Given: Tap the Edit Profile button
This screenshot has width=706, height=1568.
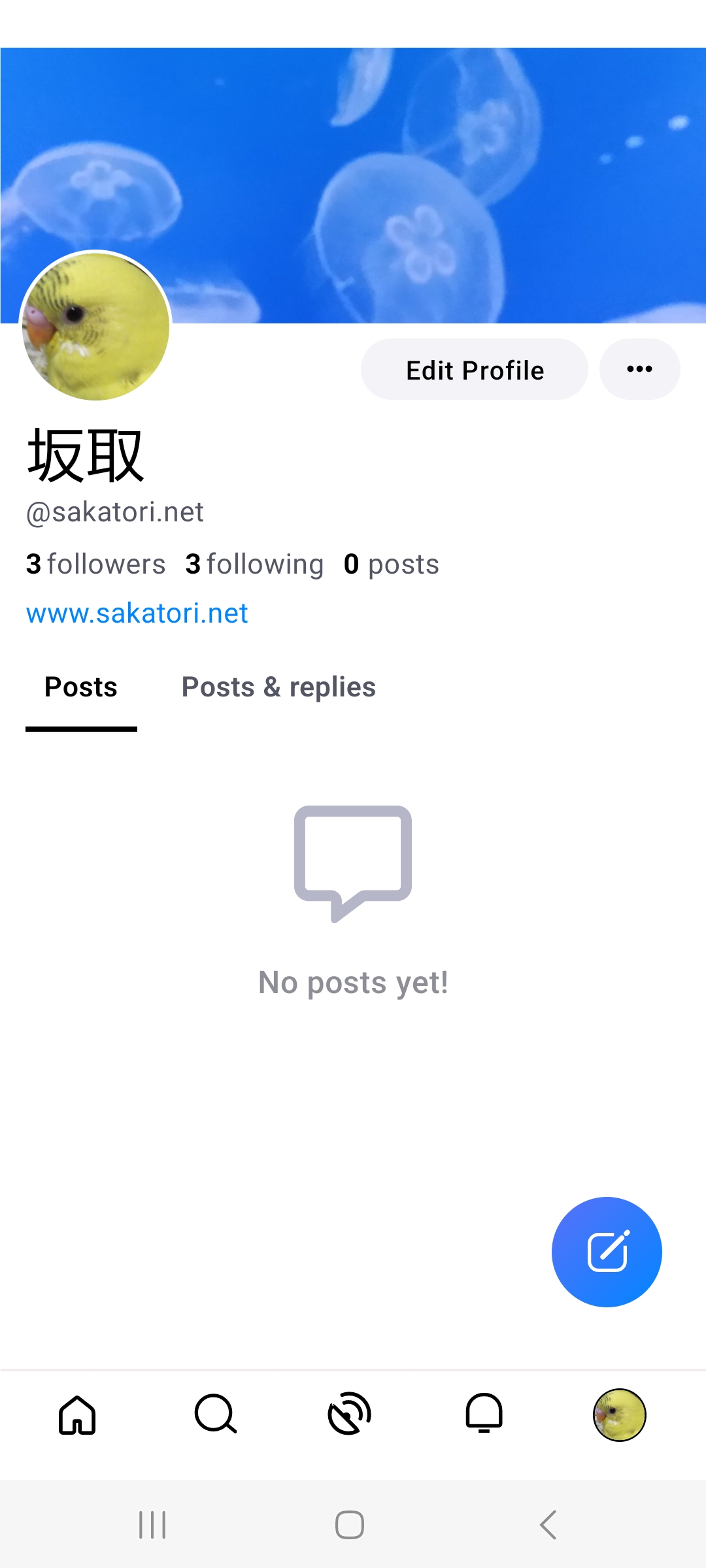Looking at the screenshot, I should (475, 369).
